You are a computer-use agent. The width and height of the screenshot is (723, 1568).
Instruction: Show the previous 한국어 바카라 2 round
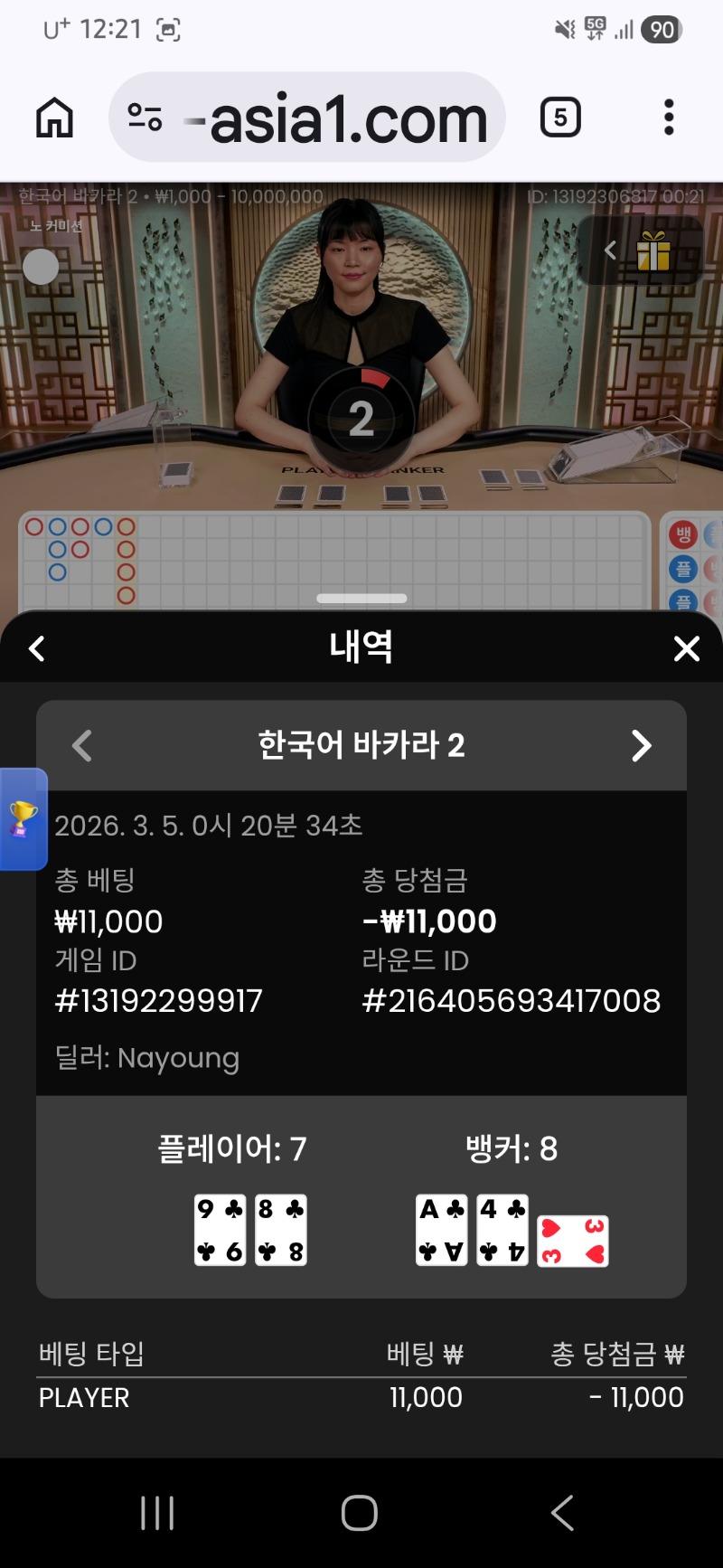82,746
